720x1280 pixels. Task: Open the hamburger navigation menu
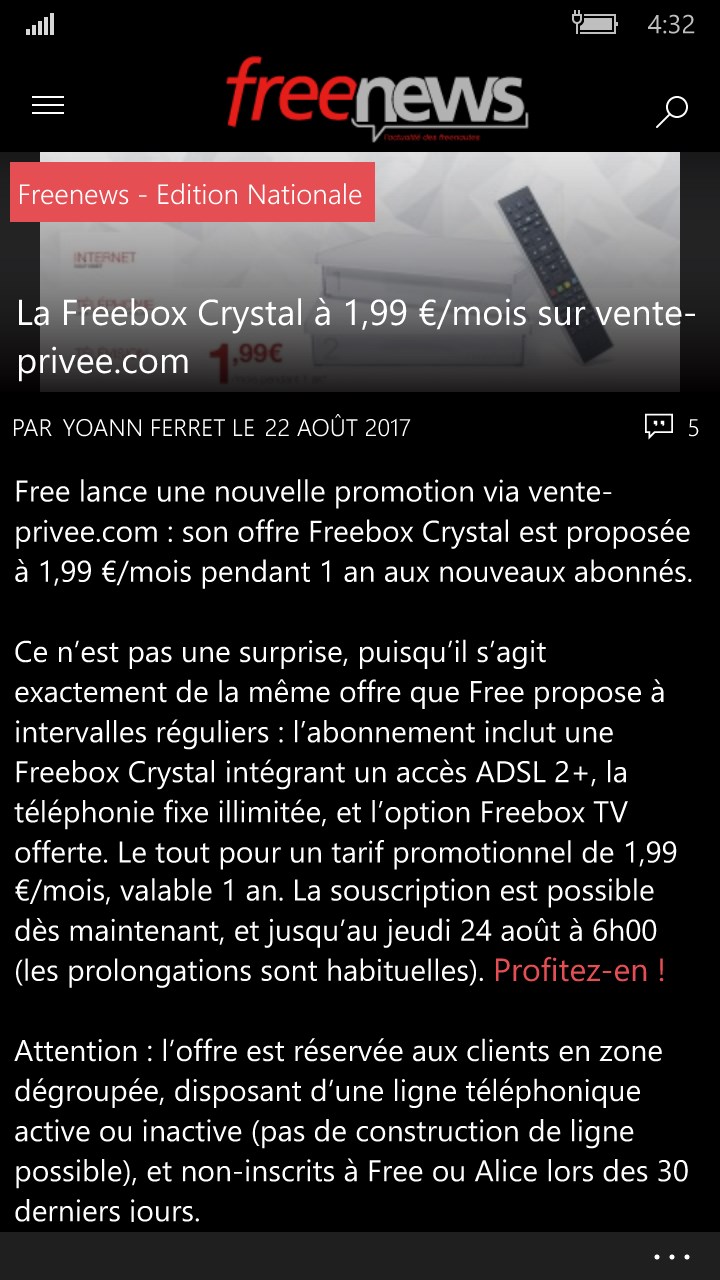point(48,106)
